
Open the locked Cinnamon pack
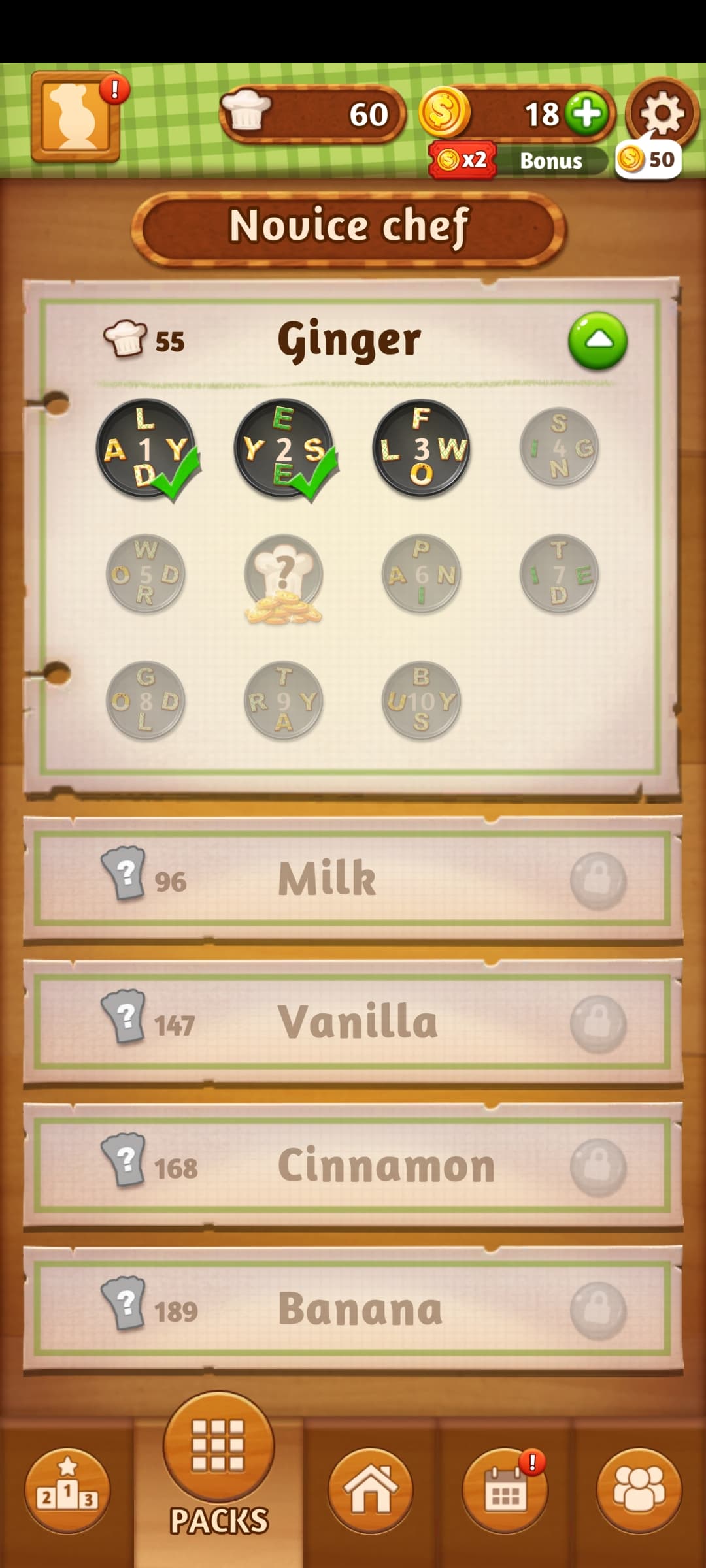pos(353,1166)
